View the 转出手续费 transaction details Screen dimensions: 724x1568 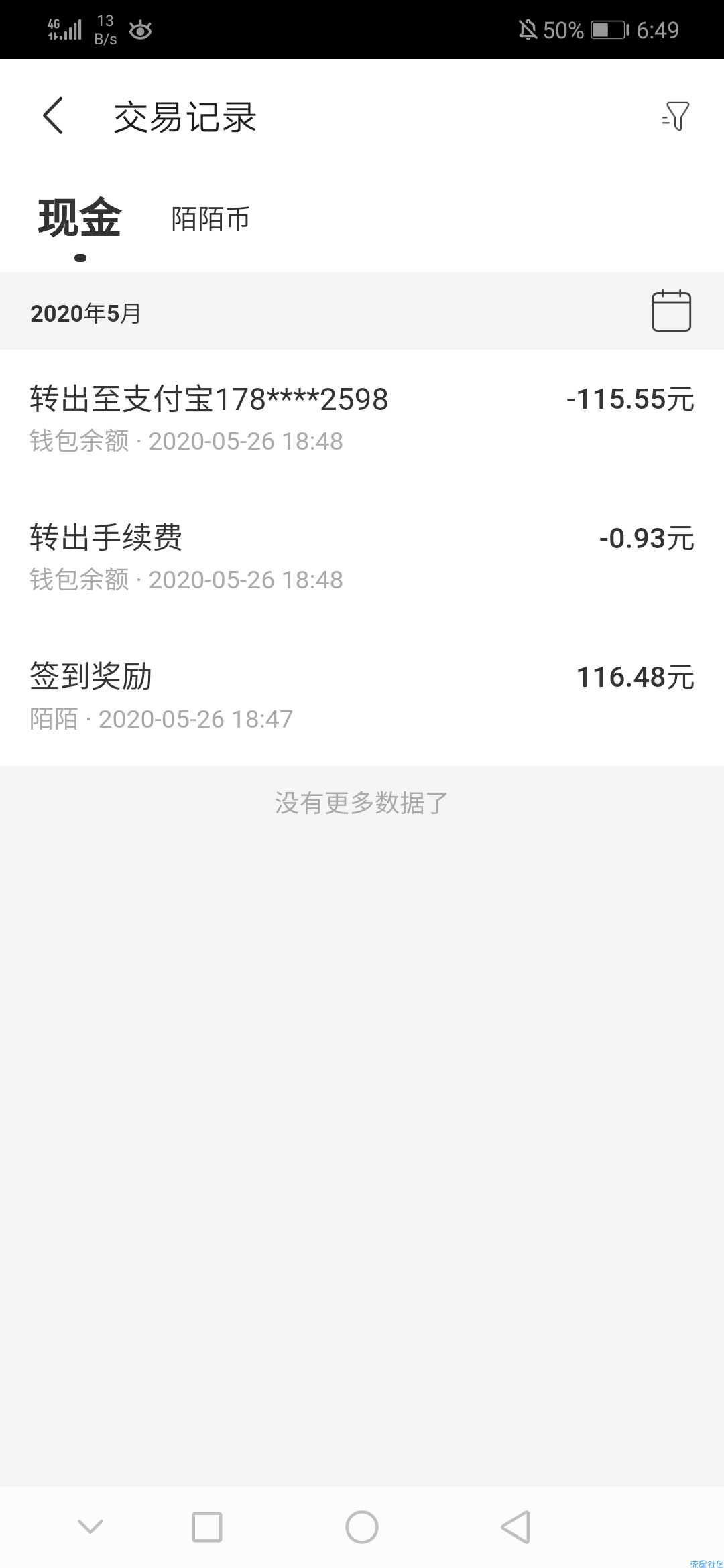[362, 558]
